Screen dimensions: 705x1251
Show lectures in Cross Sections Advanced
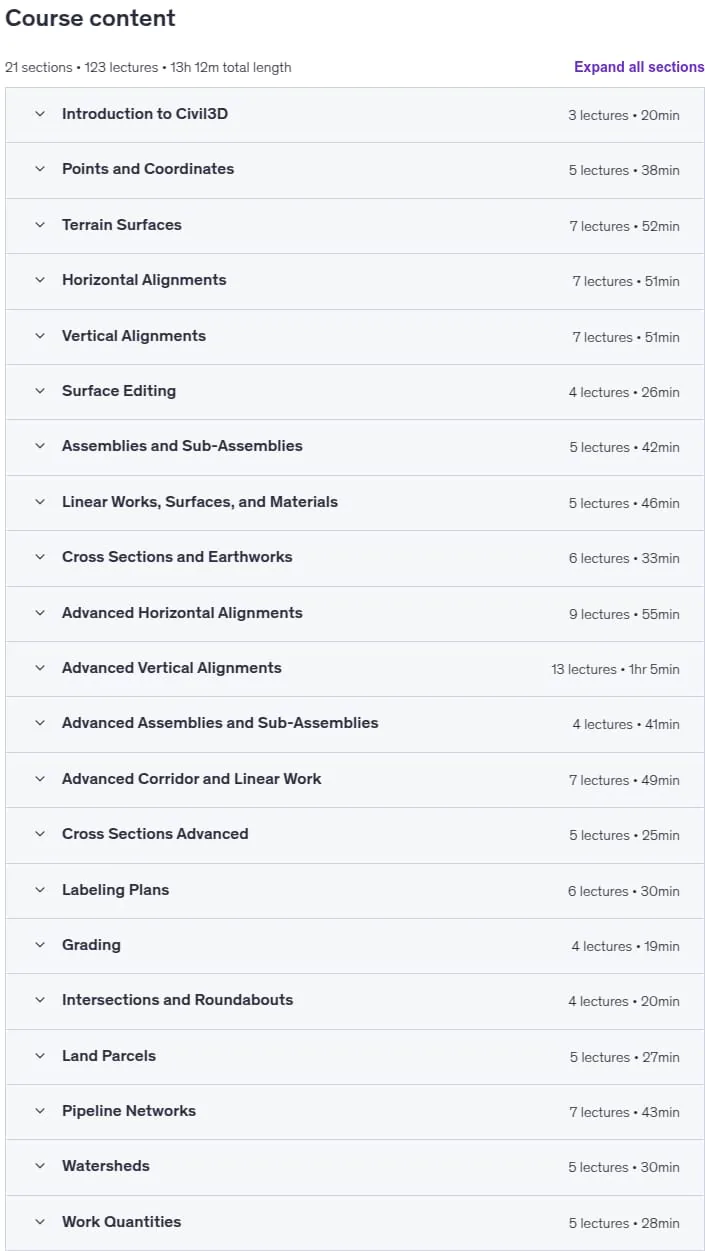click(355, 835)
